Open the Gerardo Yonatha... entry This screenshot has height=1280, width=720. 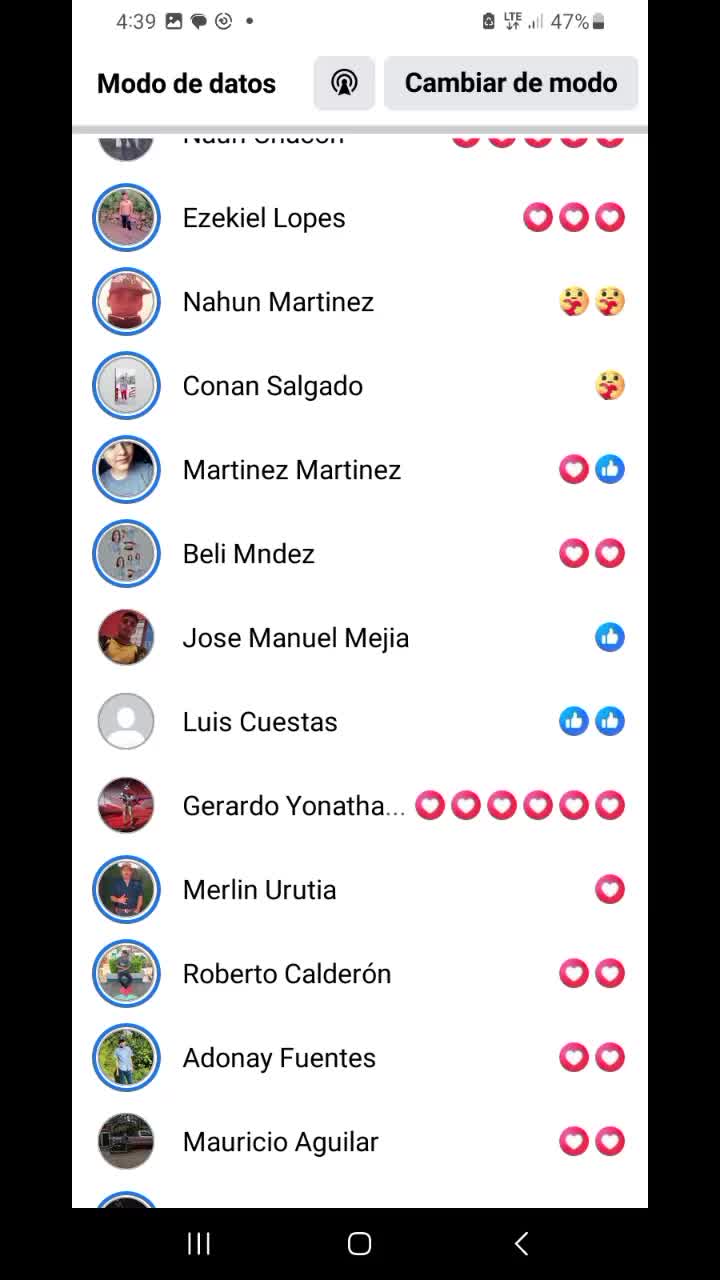point(360,806)
